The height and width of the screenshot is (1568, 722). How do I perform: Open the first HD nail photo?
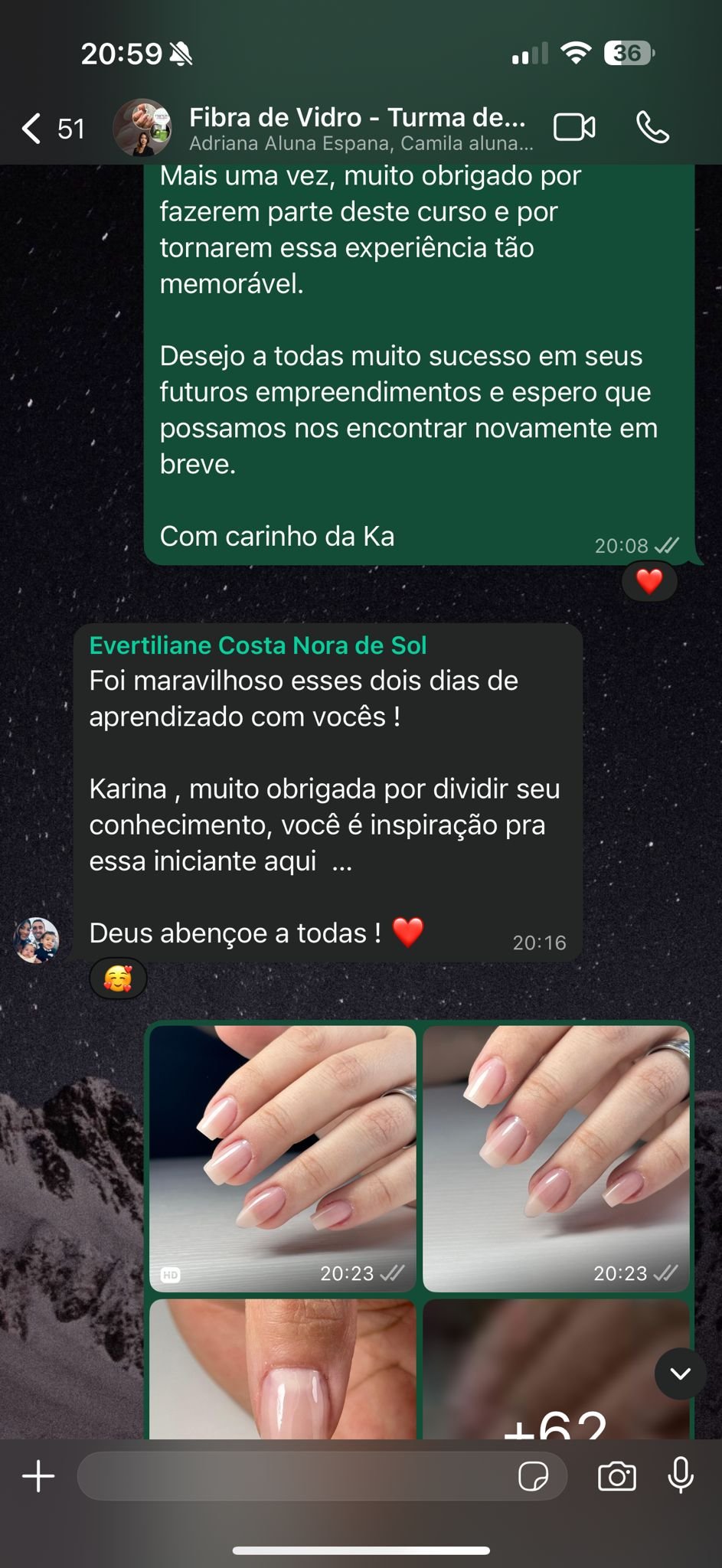point(283,1158)
